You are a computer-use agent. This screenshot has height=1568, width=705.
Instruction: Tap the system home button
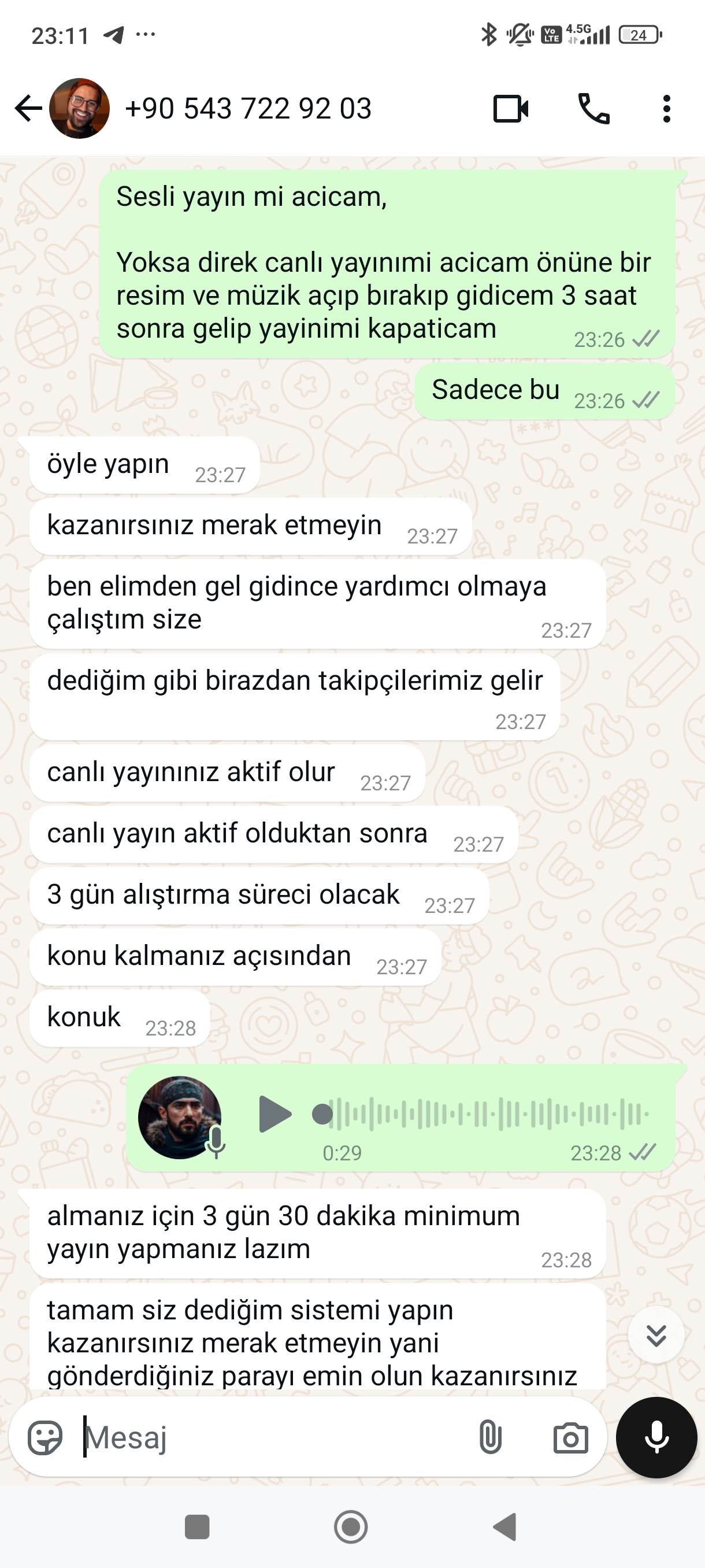coord(351,1526)
